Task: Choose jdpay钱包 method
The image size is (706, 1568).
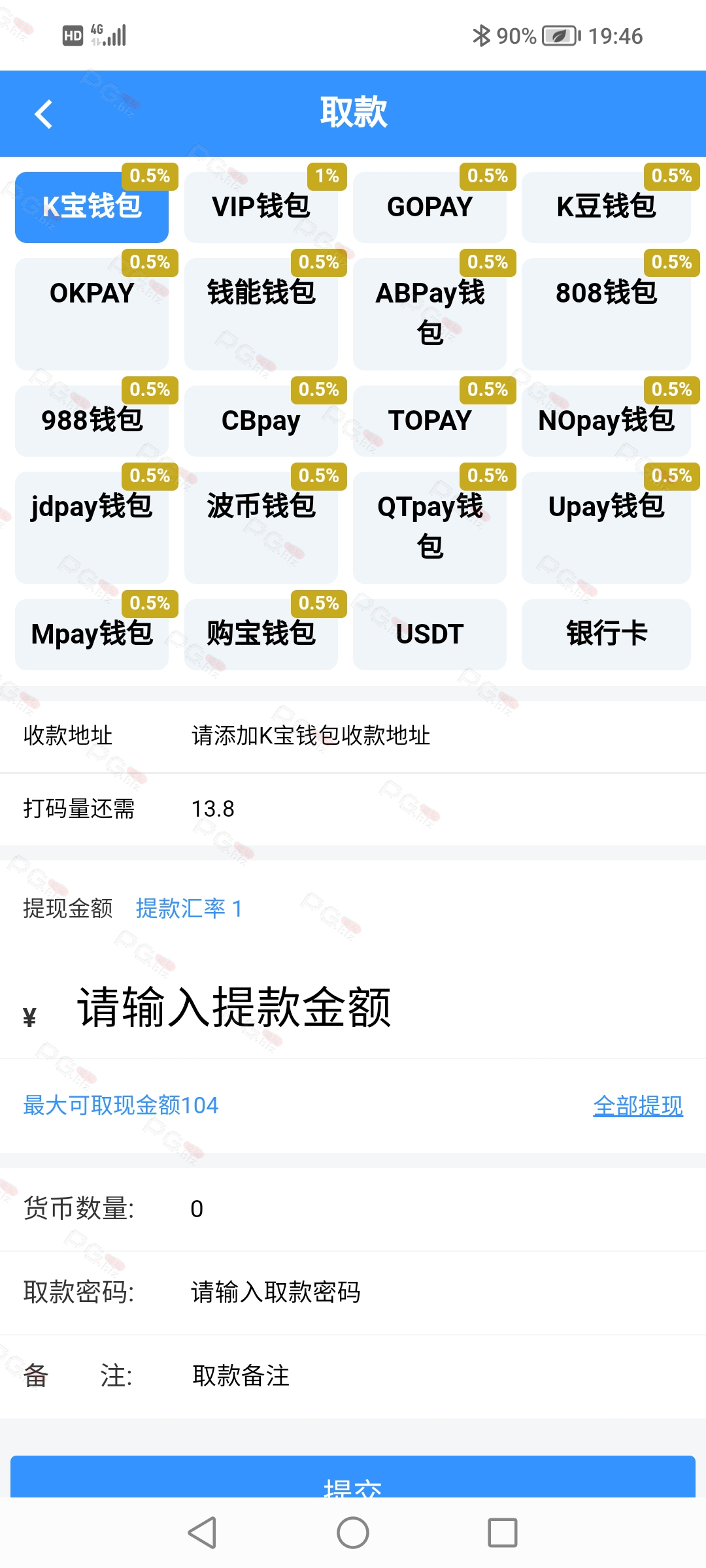Action: point(92,527)
